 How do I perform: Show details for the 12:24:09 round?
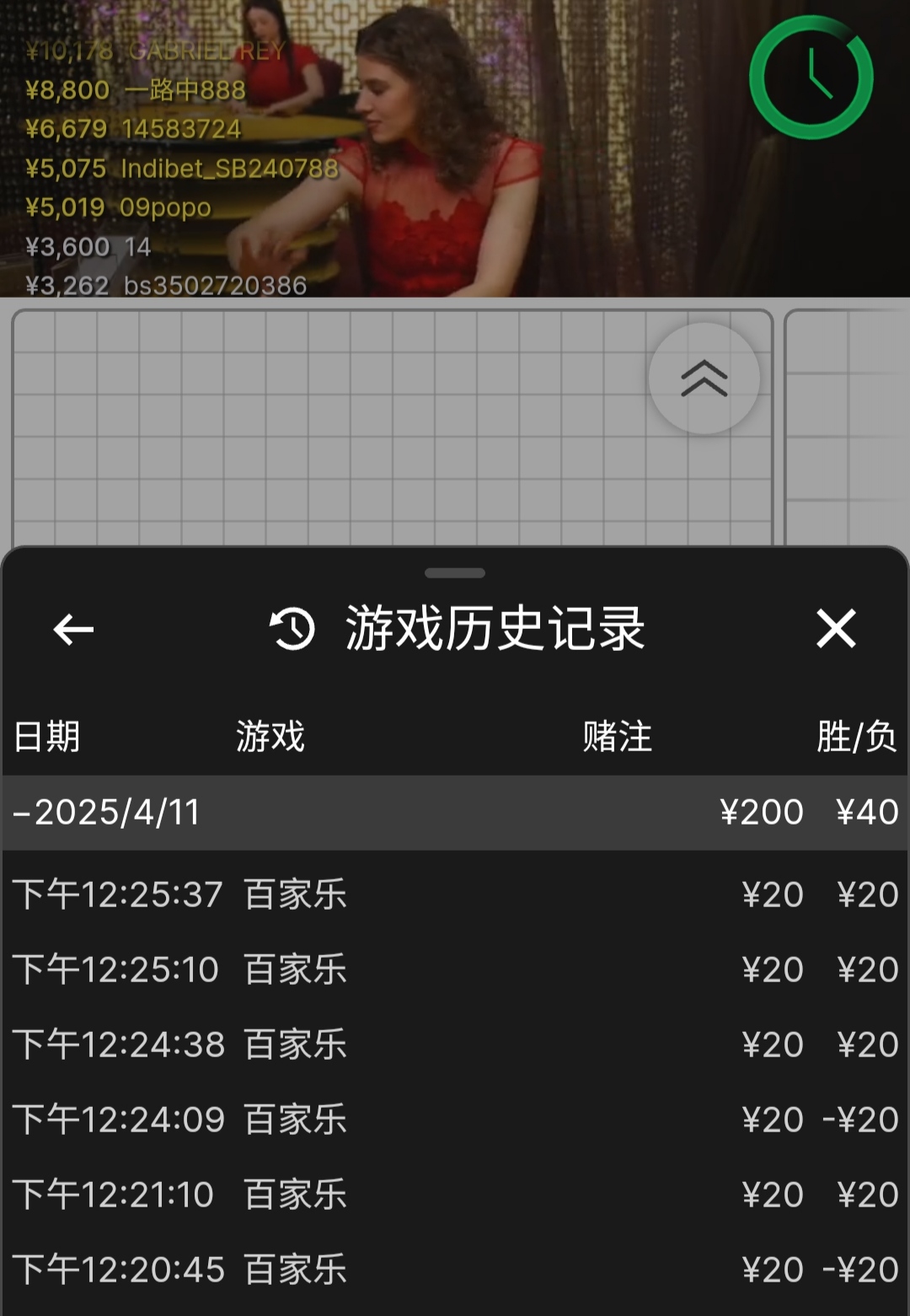[x=455, y=1120]
